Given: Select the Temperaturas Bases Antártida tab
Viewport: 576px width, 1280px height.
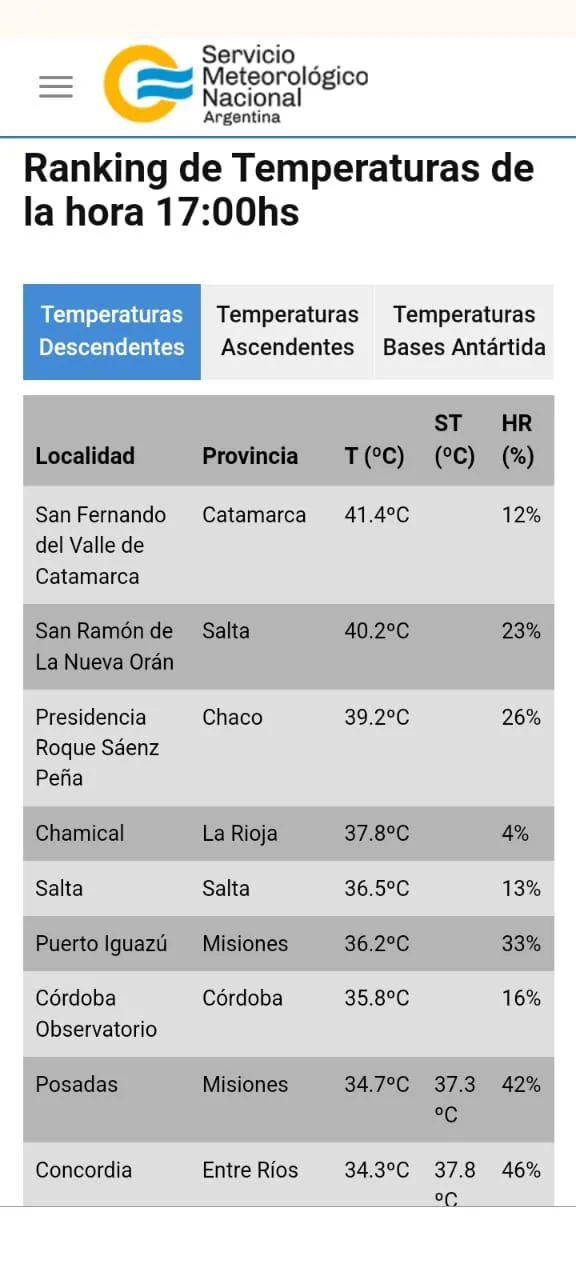Looking at the screenshot, I should click(464, 331).
